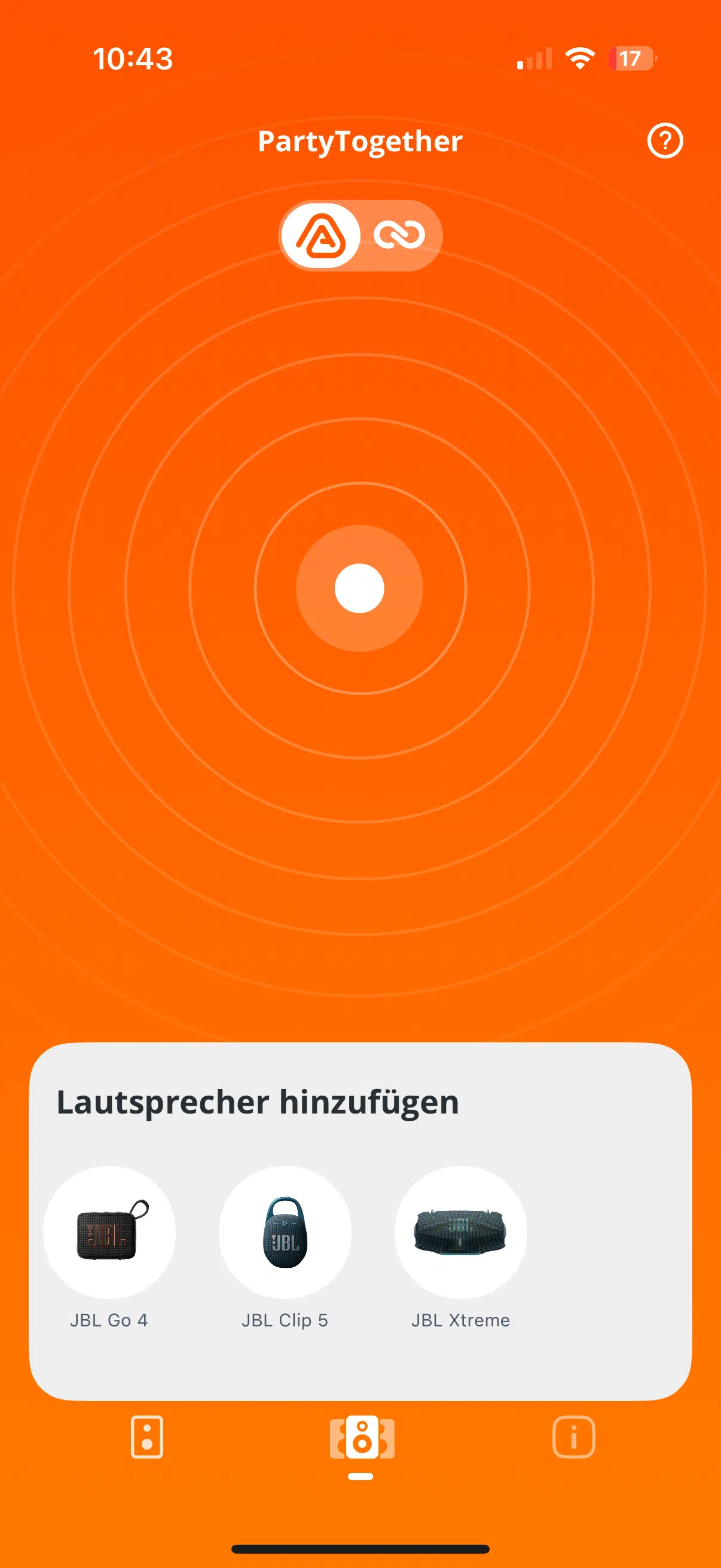Screen dimensions: 721x1568
Task: Add the JBL Xtreme speaker
Action: tap(460, 1232)
